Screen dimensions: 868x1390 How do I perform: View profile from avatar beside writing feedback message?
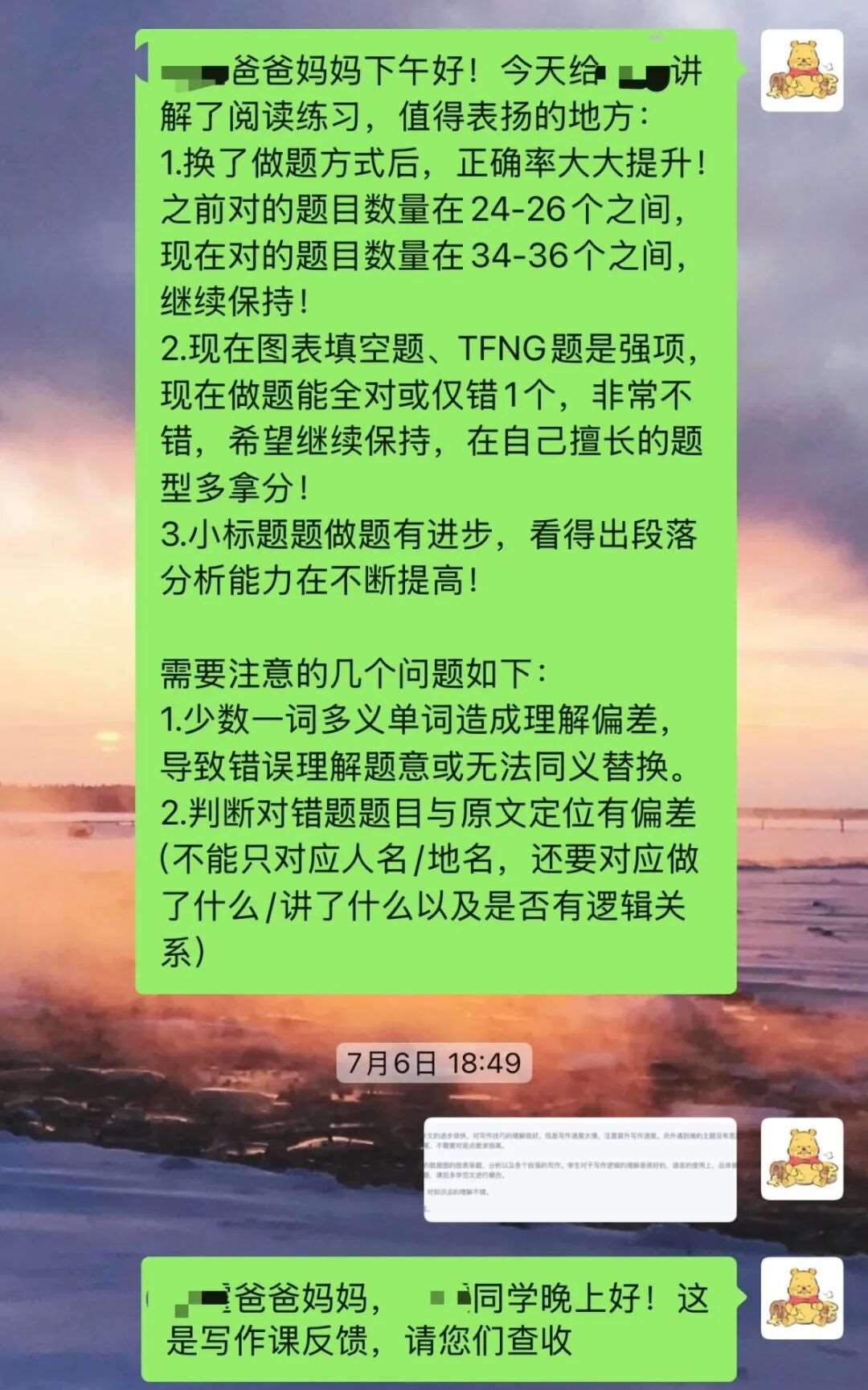(x=801, y=1298)
